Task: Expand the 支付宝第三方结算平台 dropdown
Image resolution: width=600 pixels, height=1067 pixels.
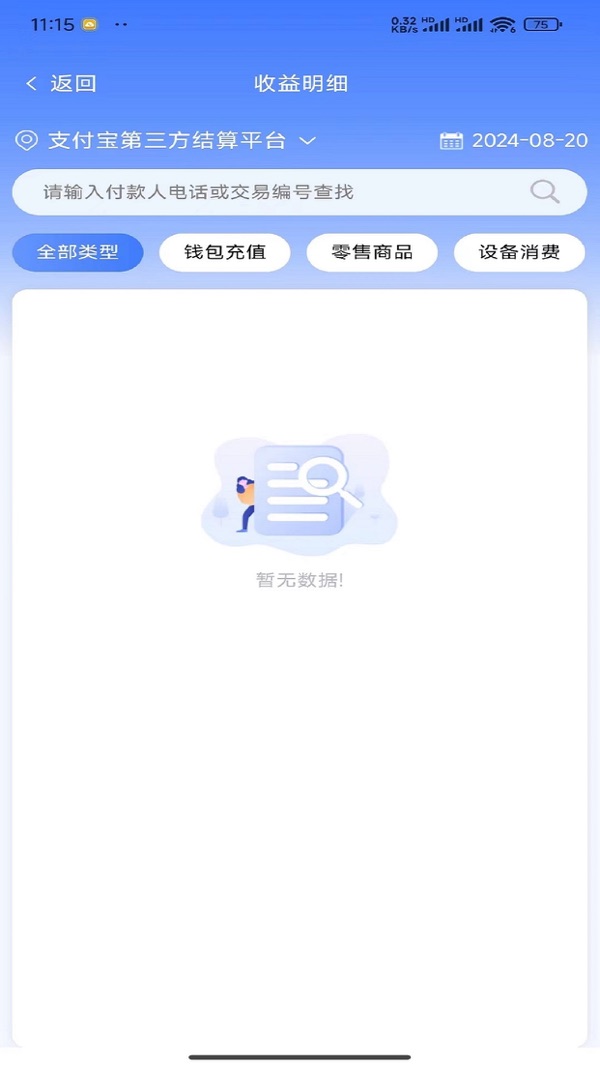Action: pyautogui.click(x=166, y=141)
